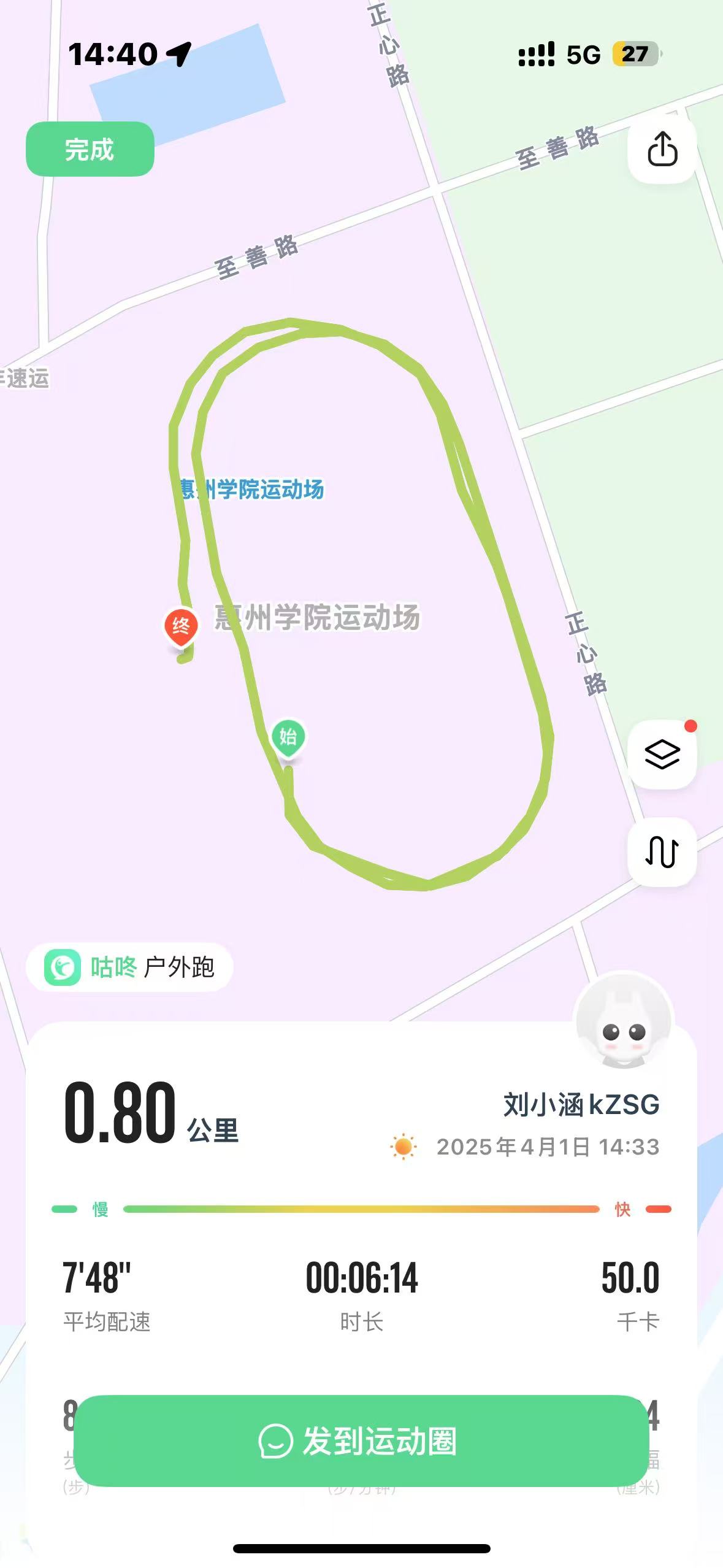
Task: Share this run with the share icon
Action: (x=662, y=149)
